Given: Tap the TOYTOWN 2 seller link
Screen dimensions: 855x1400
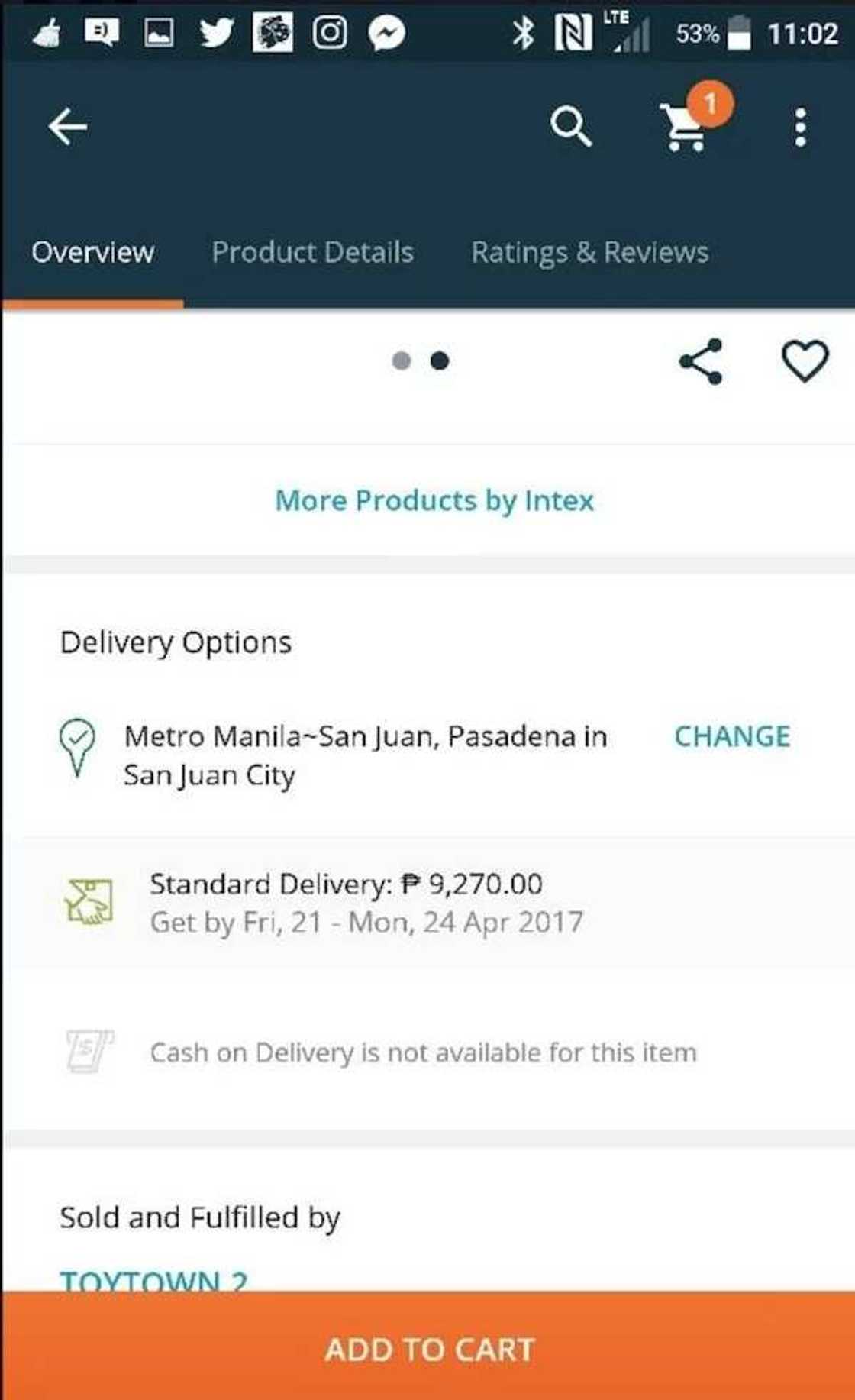Looking at the screenshot, I should point(153,1277).
